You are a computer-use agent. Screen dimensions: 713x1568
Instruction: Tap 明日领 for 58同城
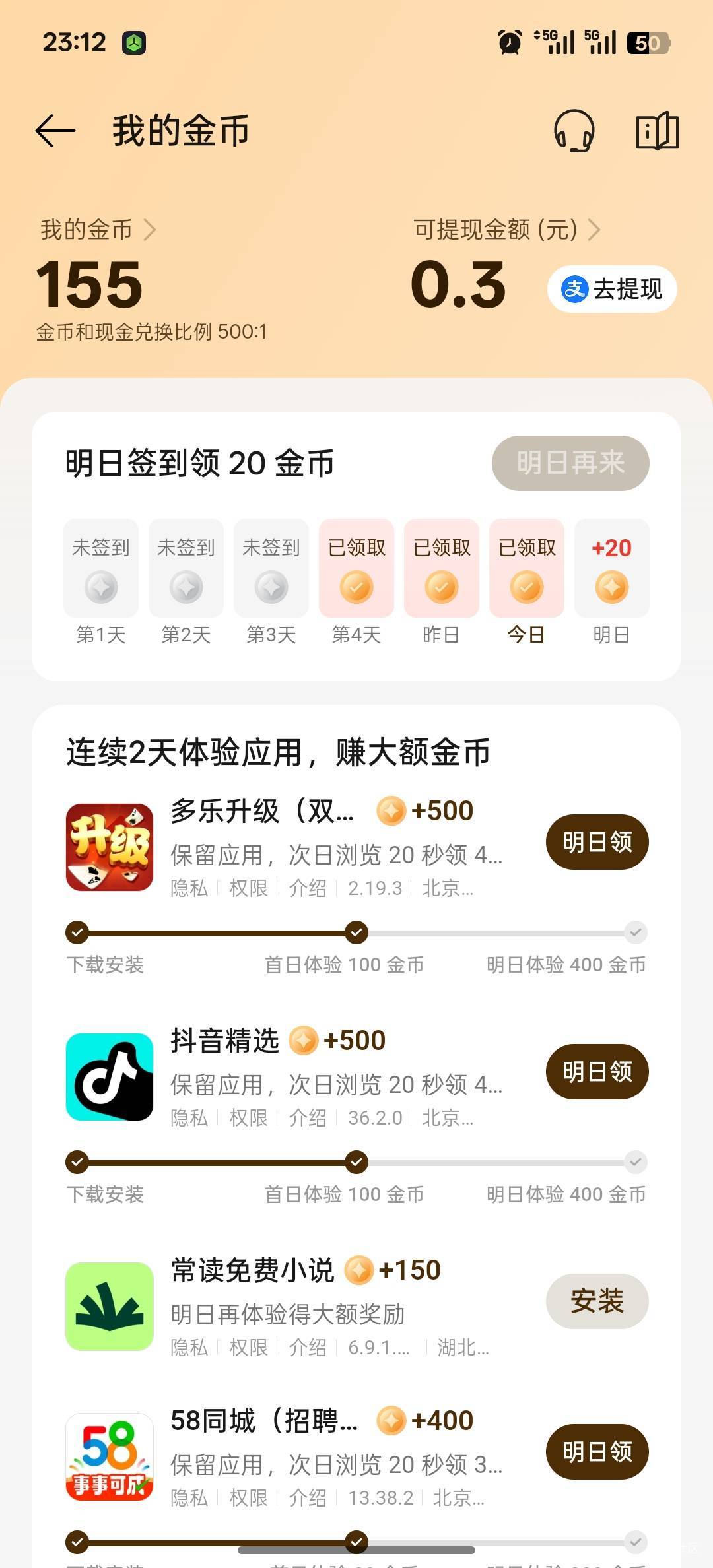tap(597, 1452)
